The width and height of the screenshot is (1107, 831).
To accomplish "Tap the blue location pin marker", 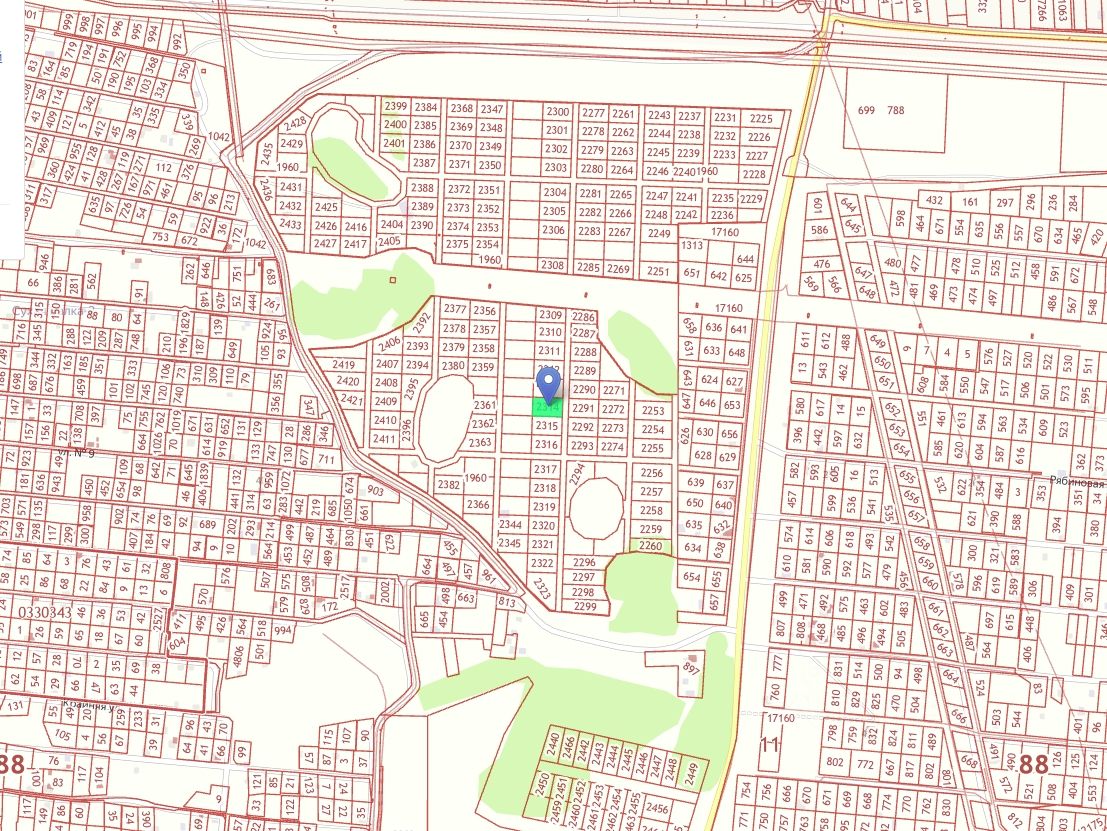I will (547, 382).
